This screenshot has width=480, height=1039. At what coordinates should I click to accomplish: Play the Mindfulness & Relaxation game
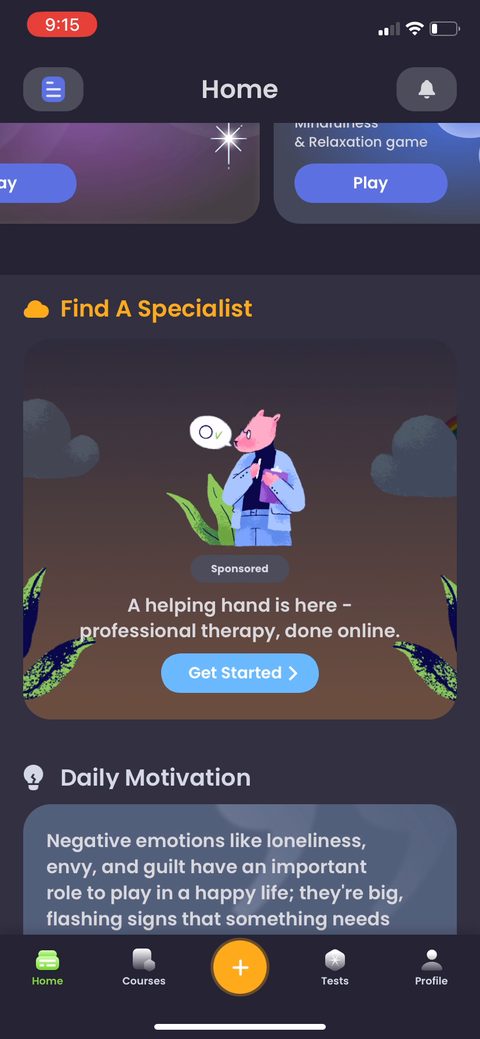[371, 183]
